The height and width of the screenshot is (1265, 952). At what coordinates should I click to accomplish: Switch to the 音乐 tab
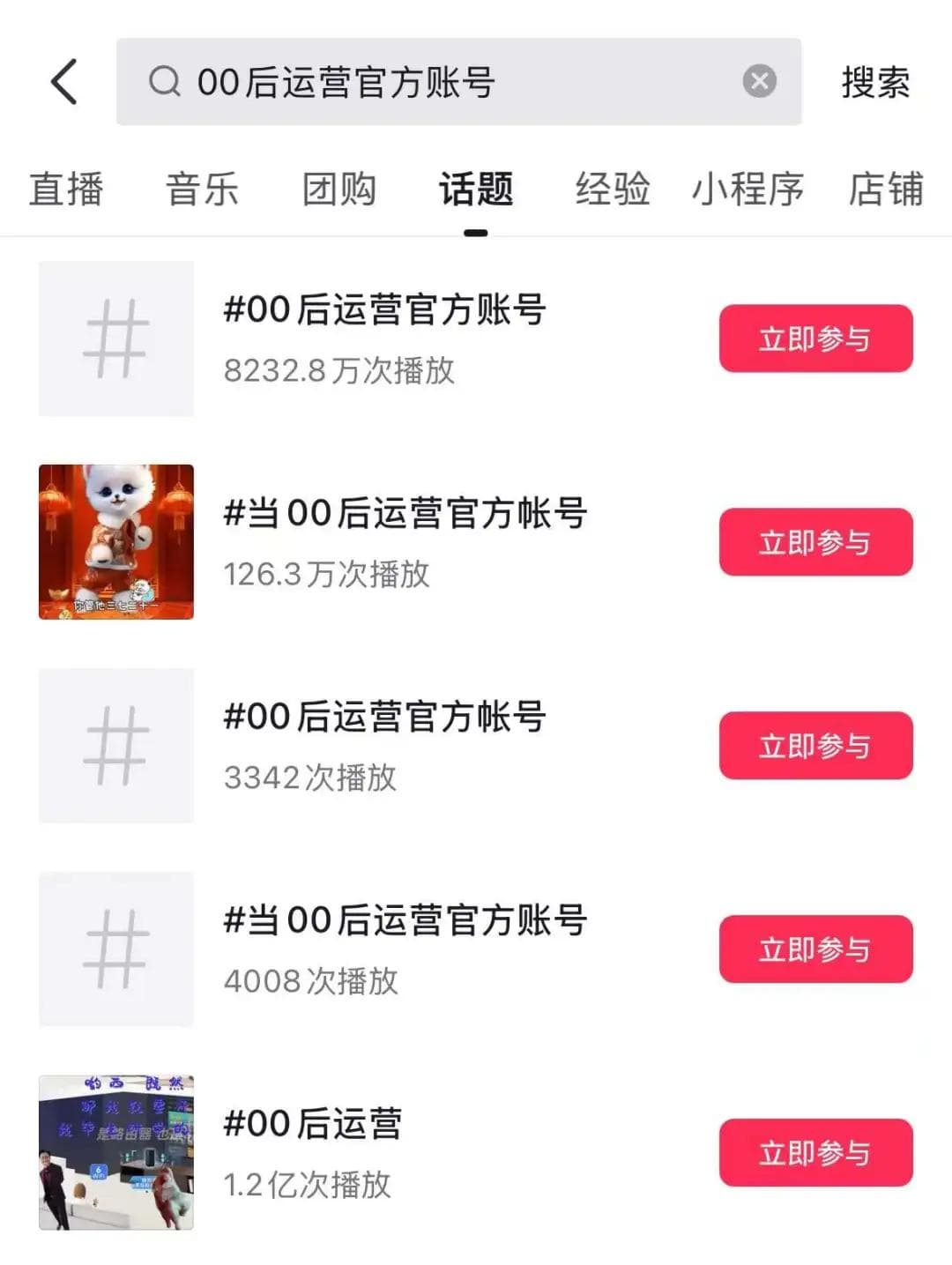203,190
